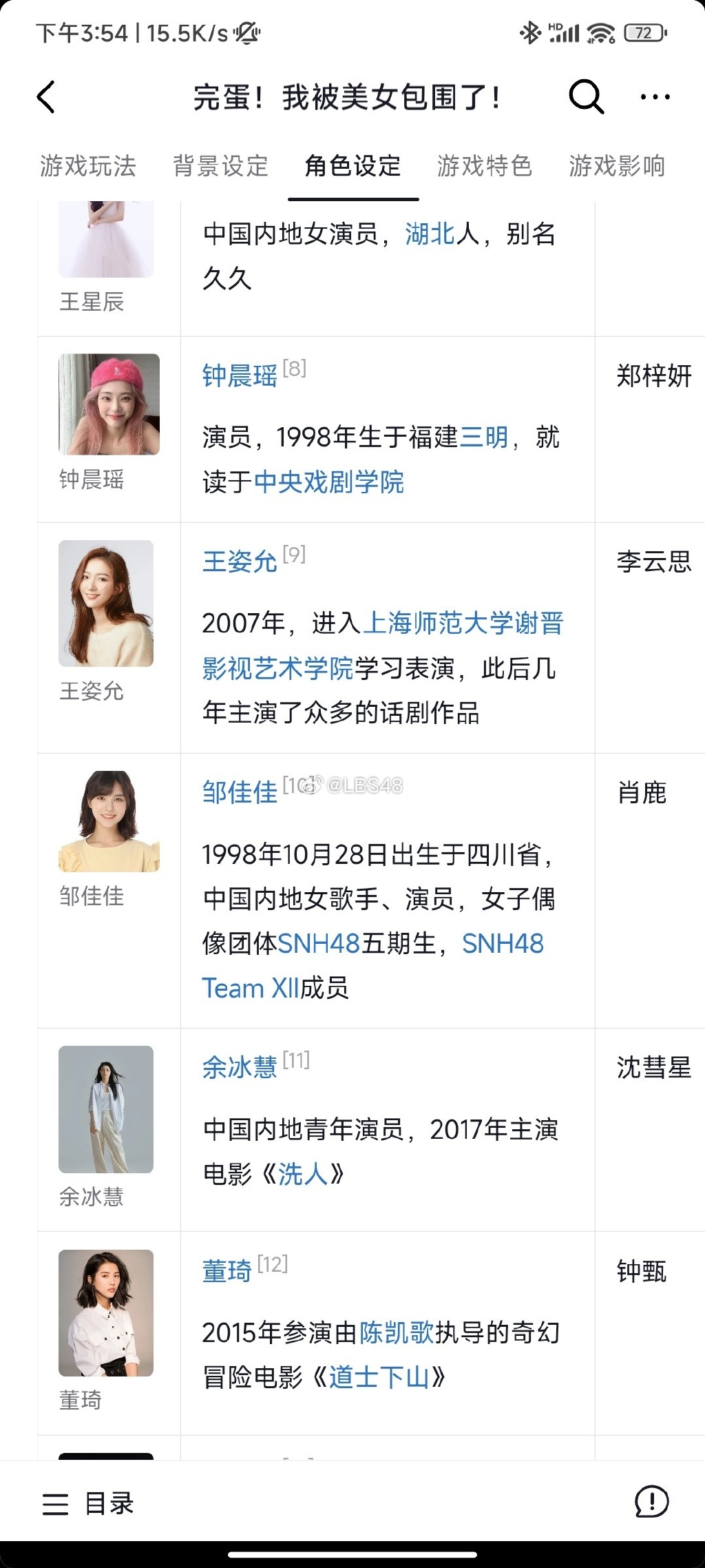Open the 钟晨瑶 name link
The width and height of the screenshot is (705, 1568).
(240, 376)
